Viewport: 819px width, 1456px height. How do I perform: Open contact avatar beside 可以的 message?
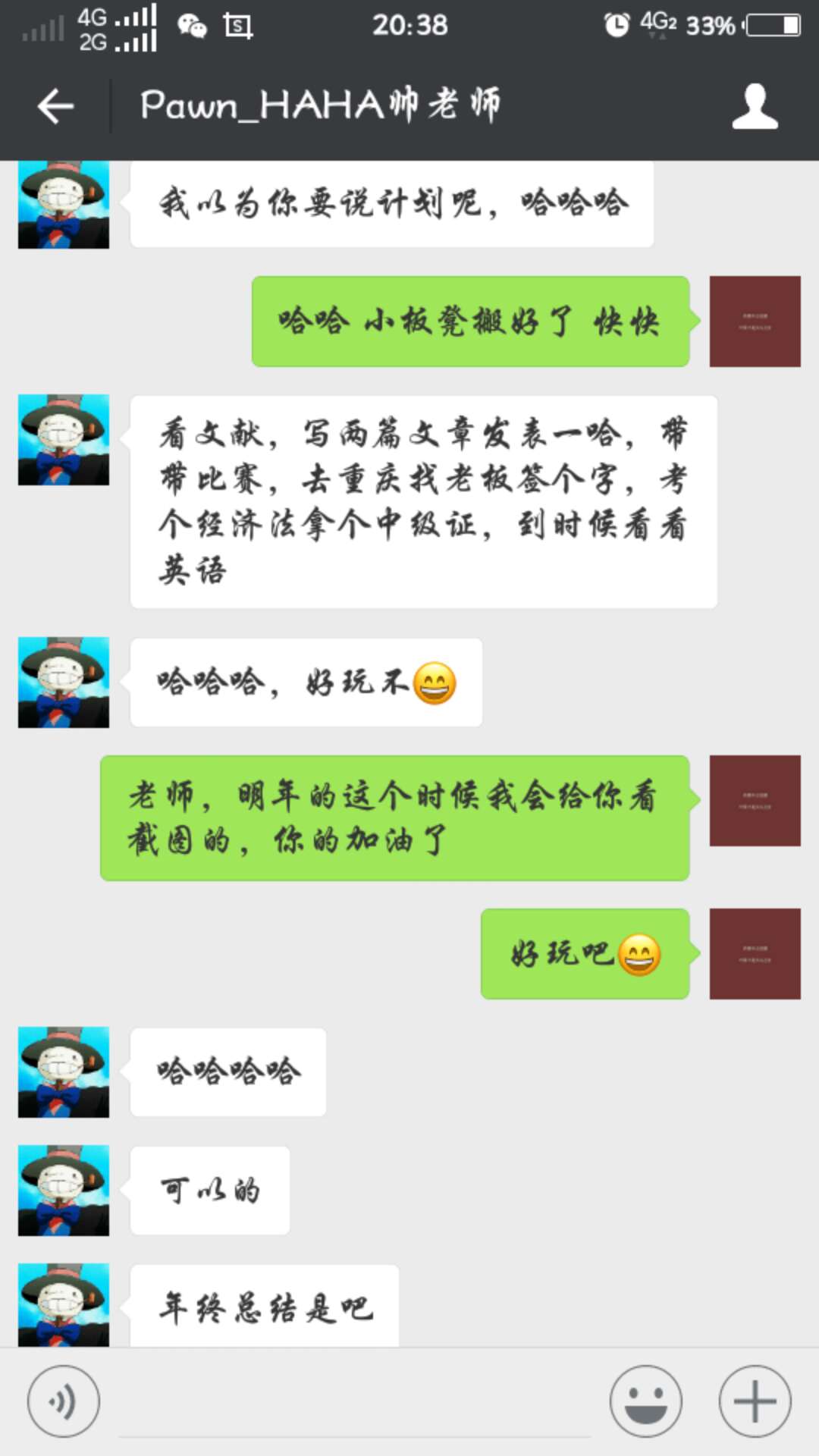click(x=64, y=1190)
